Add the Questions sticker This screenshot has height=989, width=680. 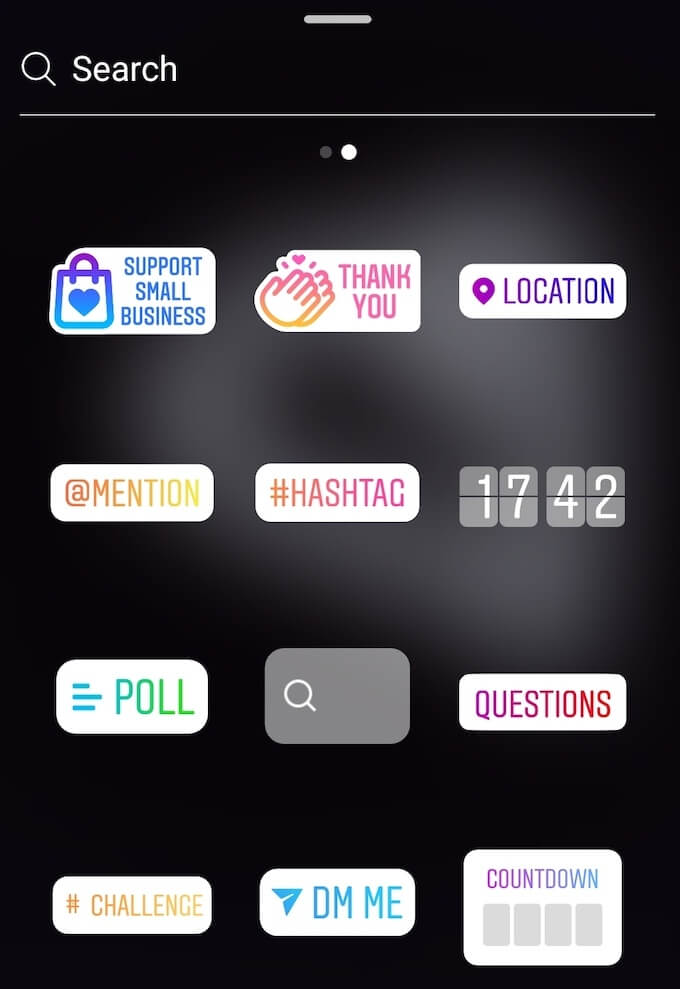(x=542, y=702)
